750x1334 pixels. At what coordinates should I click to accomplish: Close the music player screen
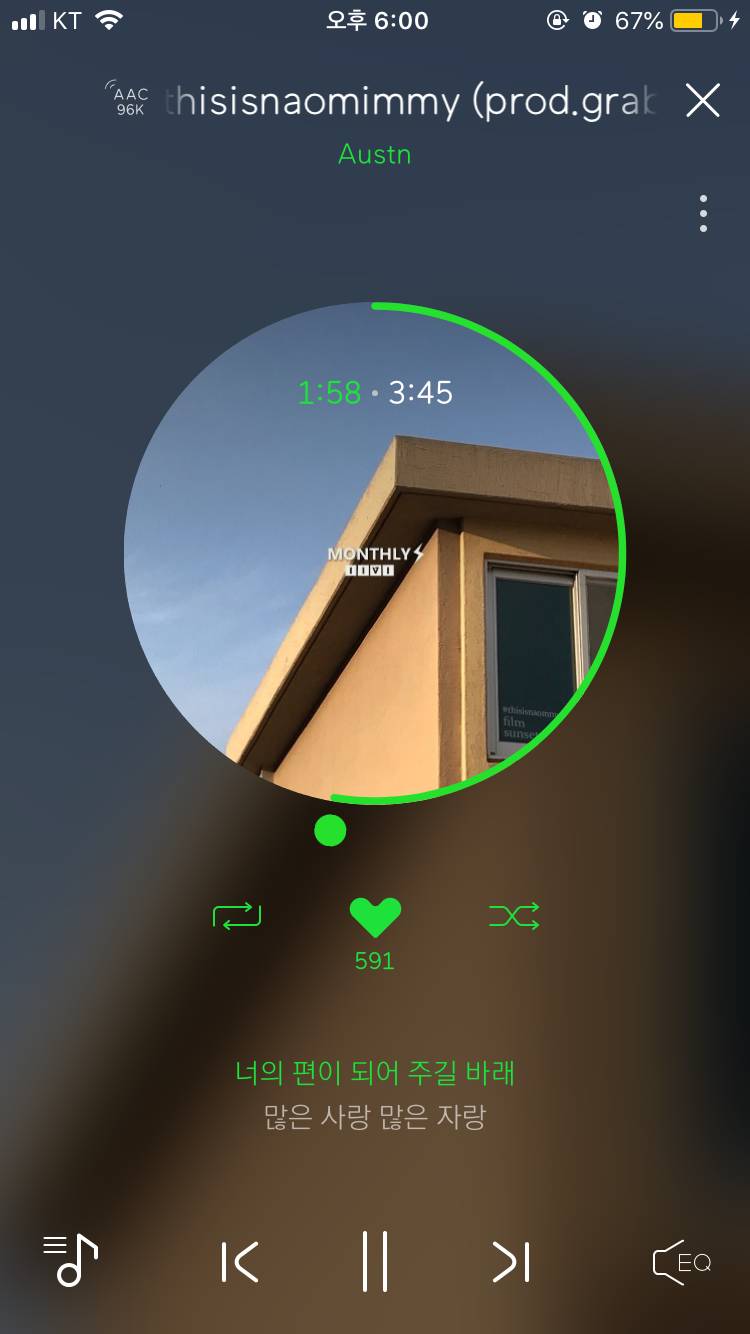tap(702, 101)
